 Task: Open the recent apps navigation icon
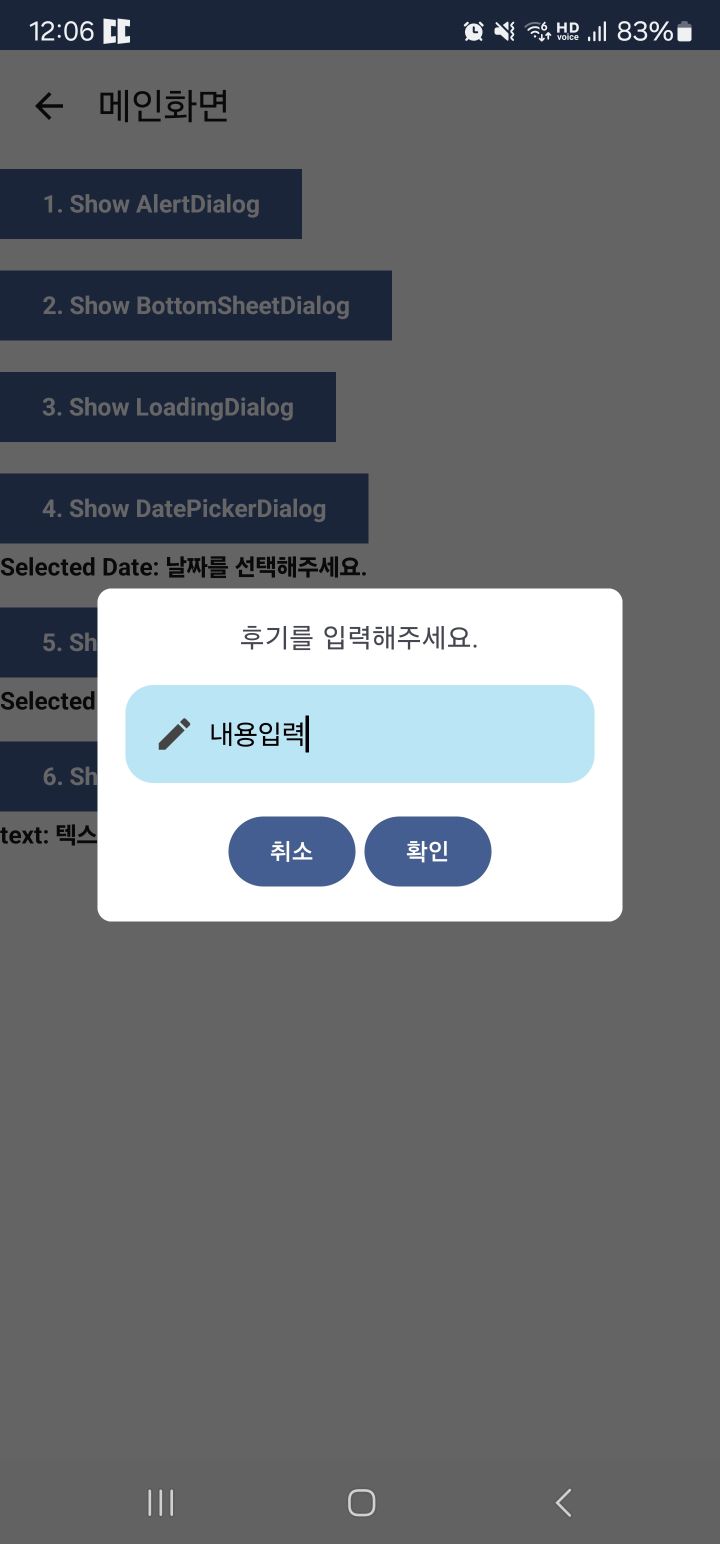tap(160, 1501)
